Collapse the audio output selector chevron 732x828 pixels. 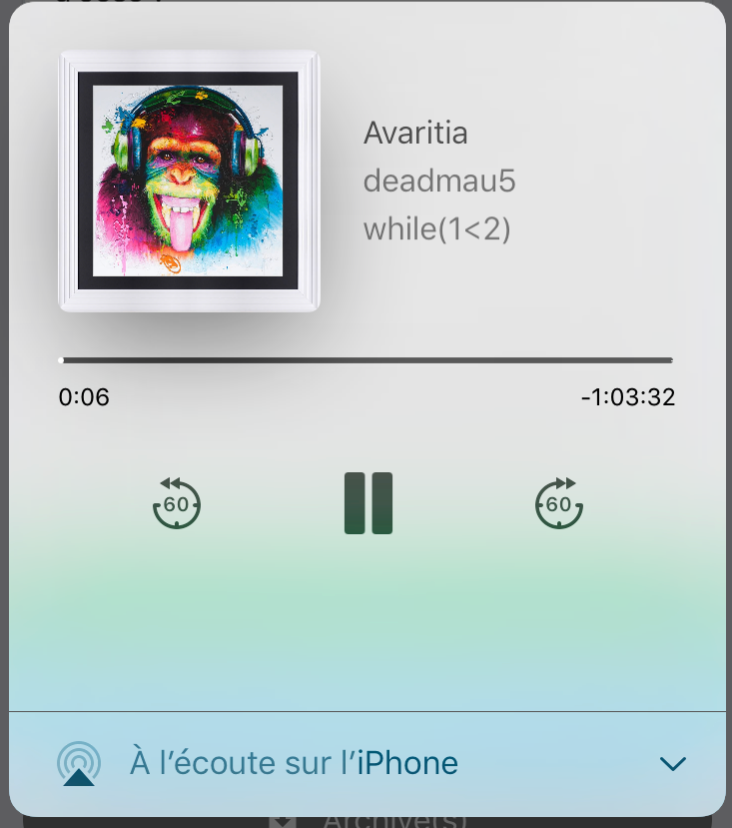click(x=671, y=765)
